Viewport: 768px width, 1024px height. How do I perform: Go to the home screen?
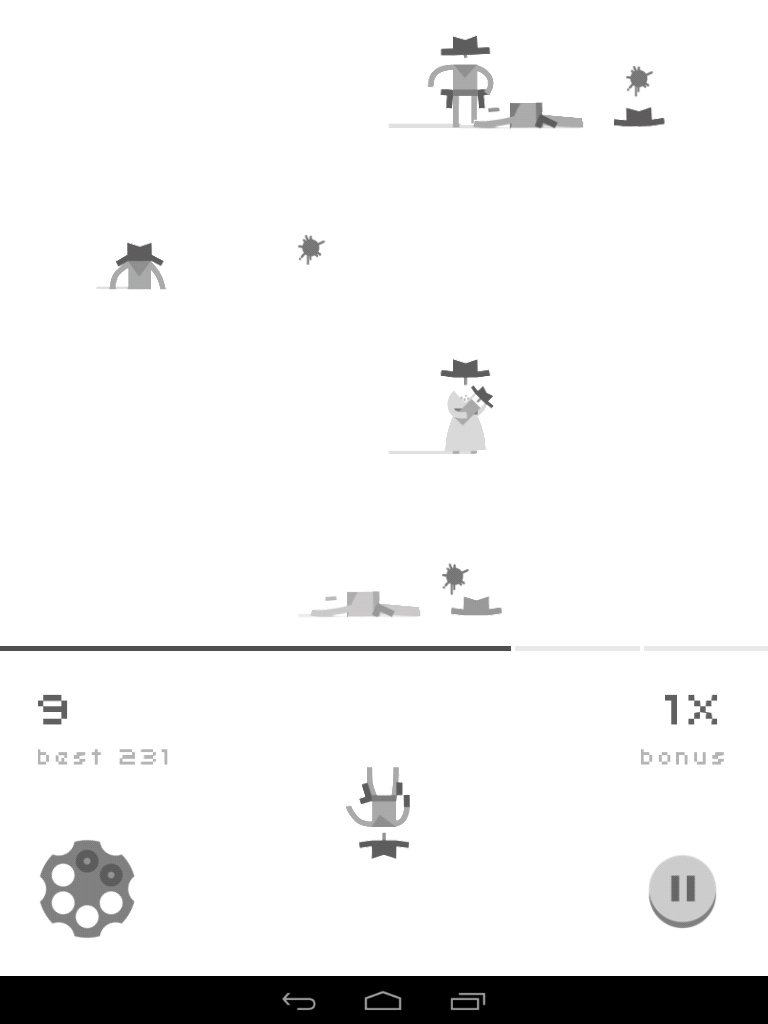(383, 1000)
